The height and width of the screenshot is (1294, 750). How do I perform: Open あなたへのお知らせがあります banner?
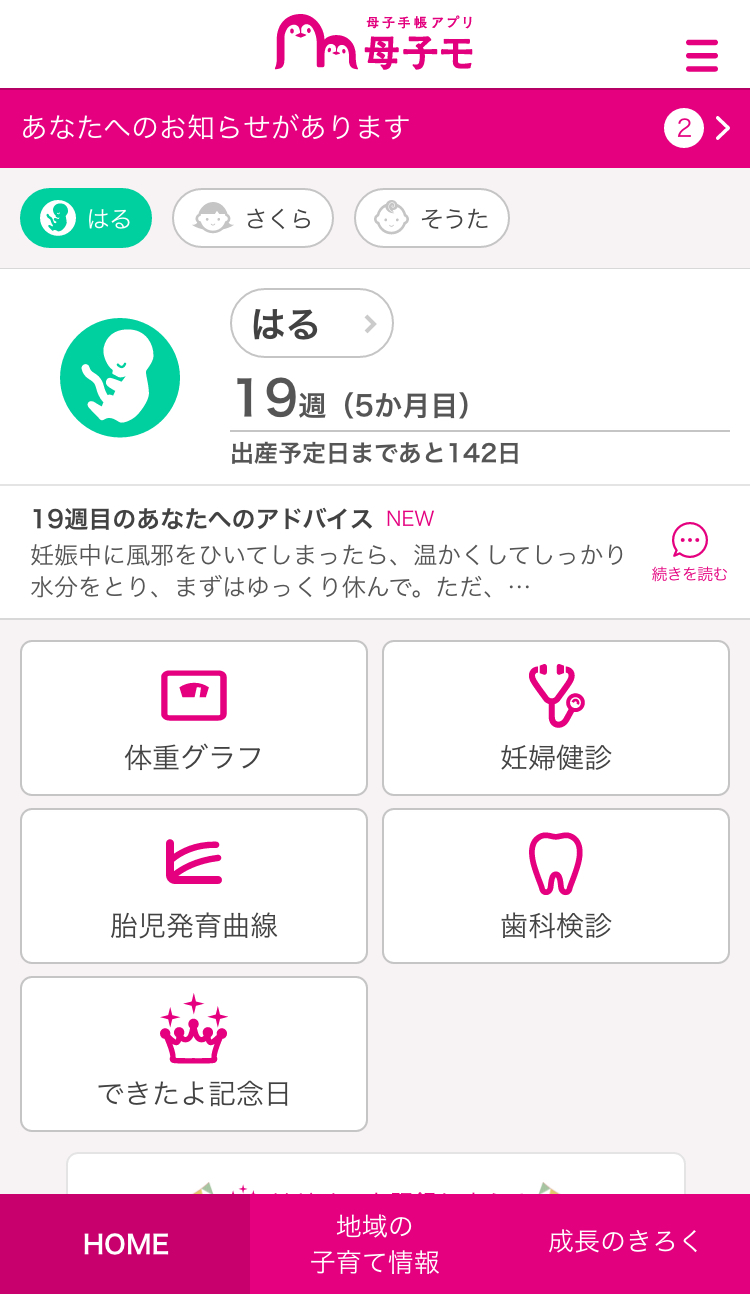(x=300, y=128)
